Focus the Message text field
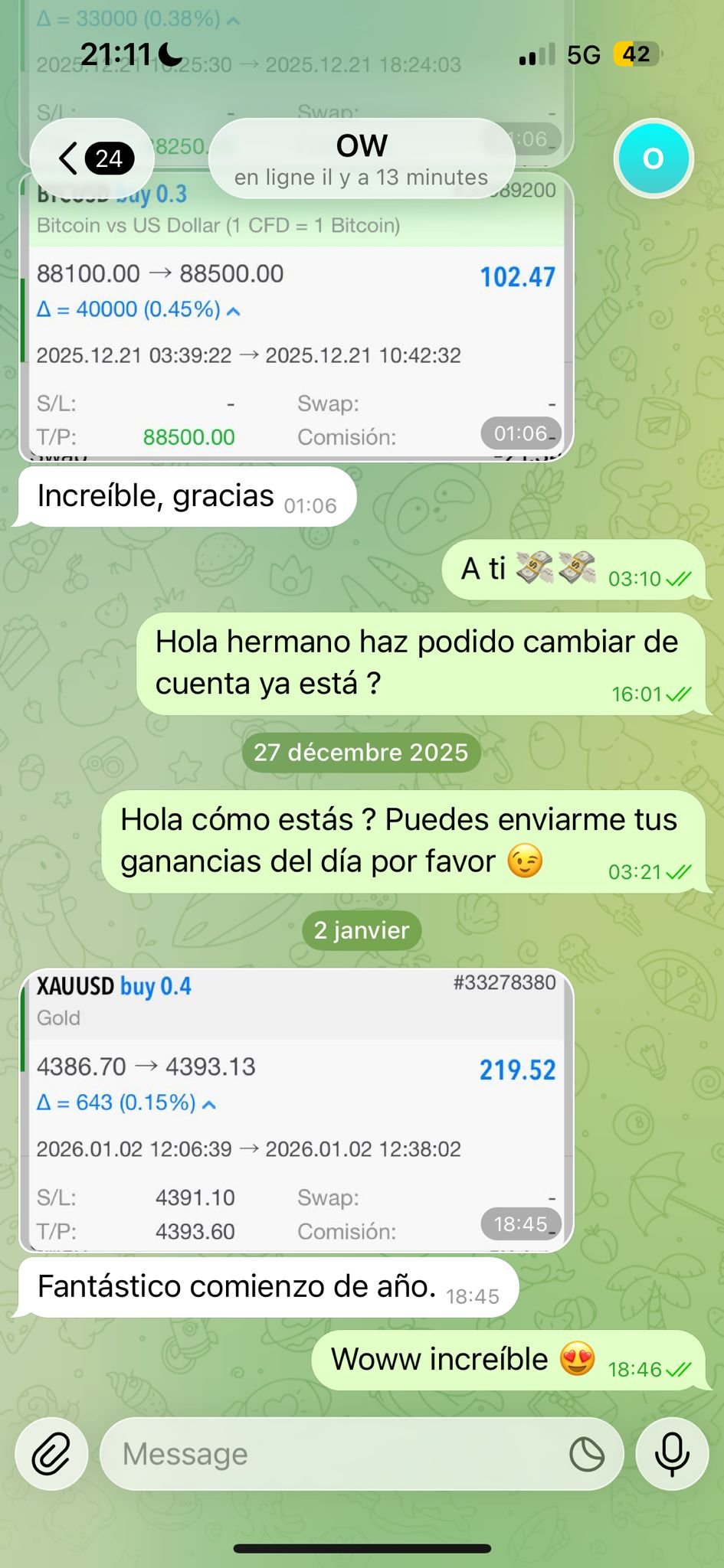 coord(337,1453)
